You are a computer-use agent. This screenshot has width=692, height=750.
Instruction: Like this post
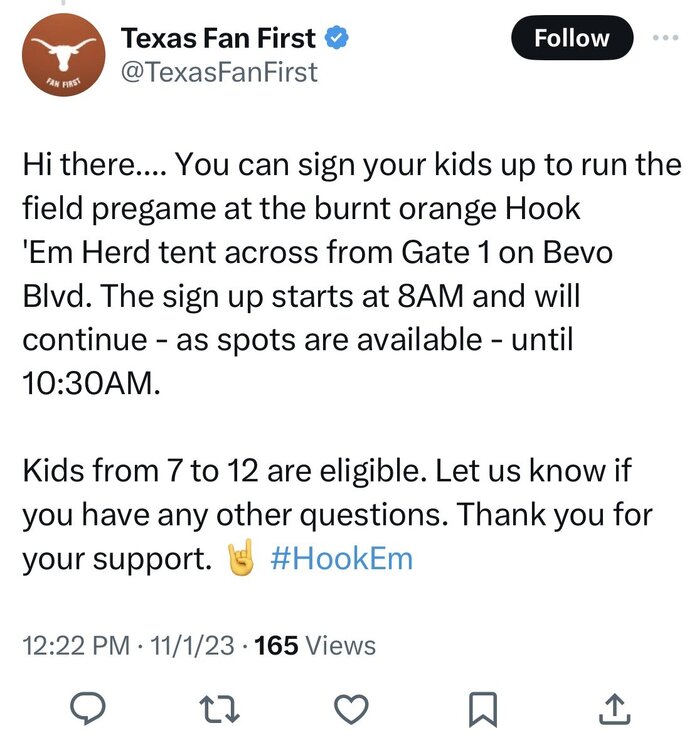pos(351,709)
